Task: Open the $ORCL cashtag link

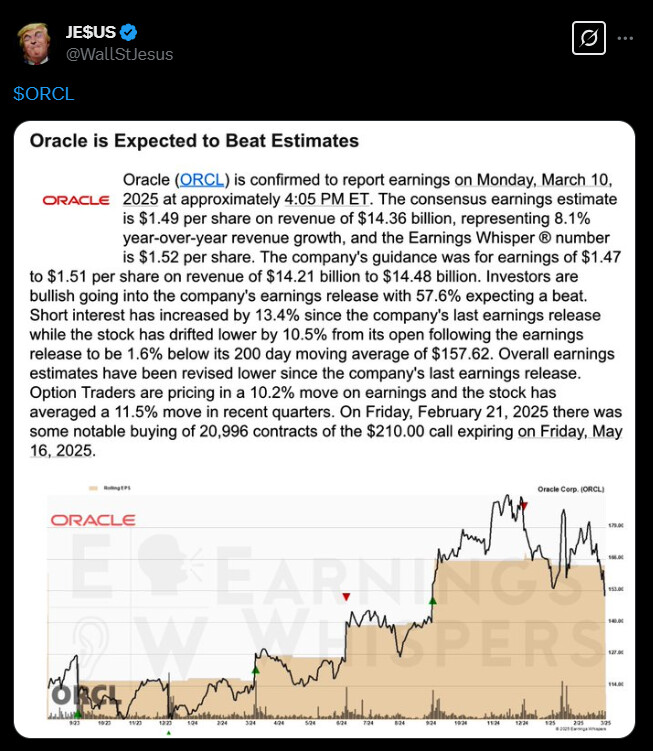Action: [44, 94]
